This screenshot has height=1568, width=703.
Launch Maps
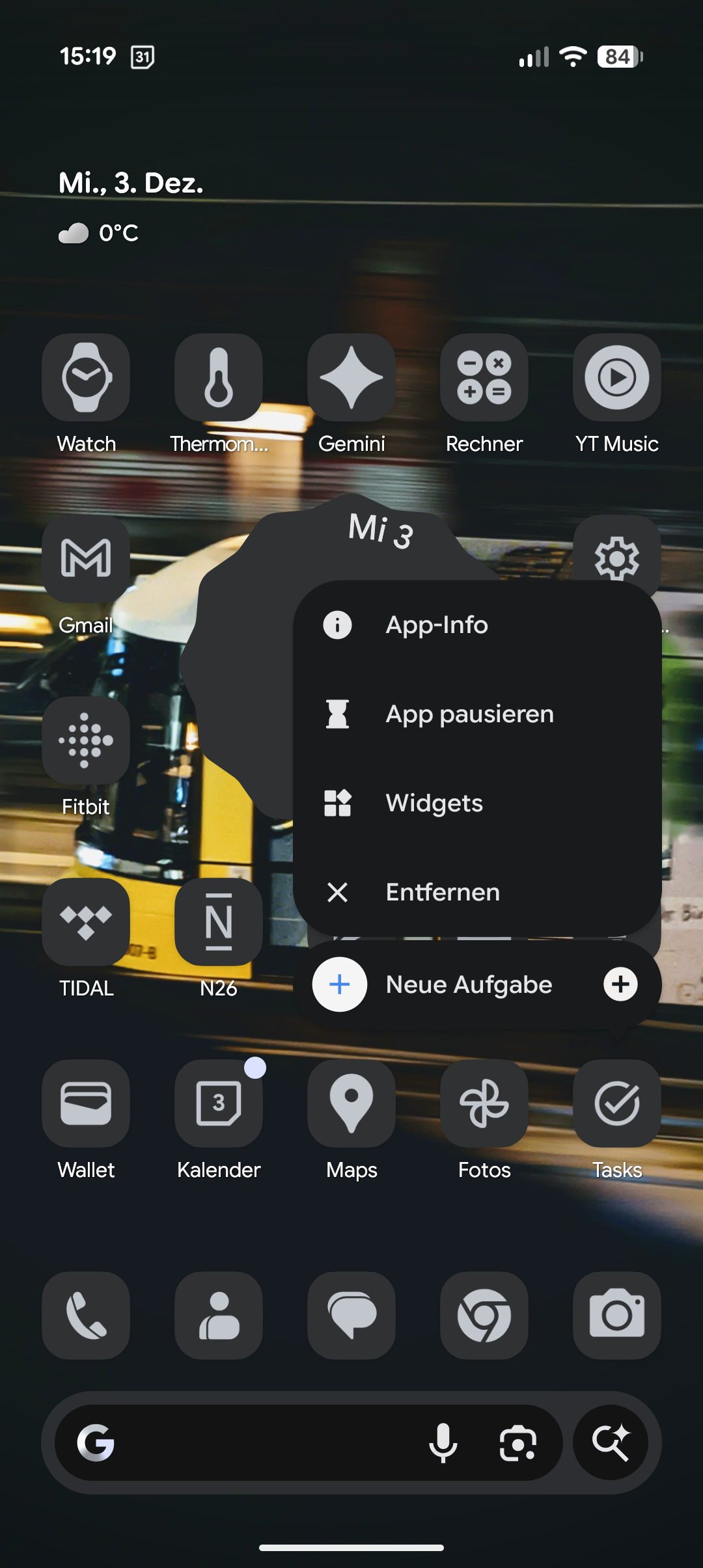351,1103
